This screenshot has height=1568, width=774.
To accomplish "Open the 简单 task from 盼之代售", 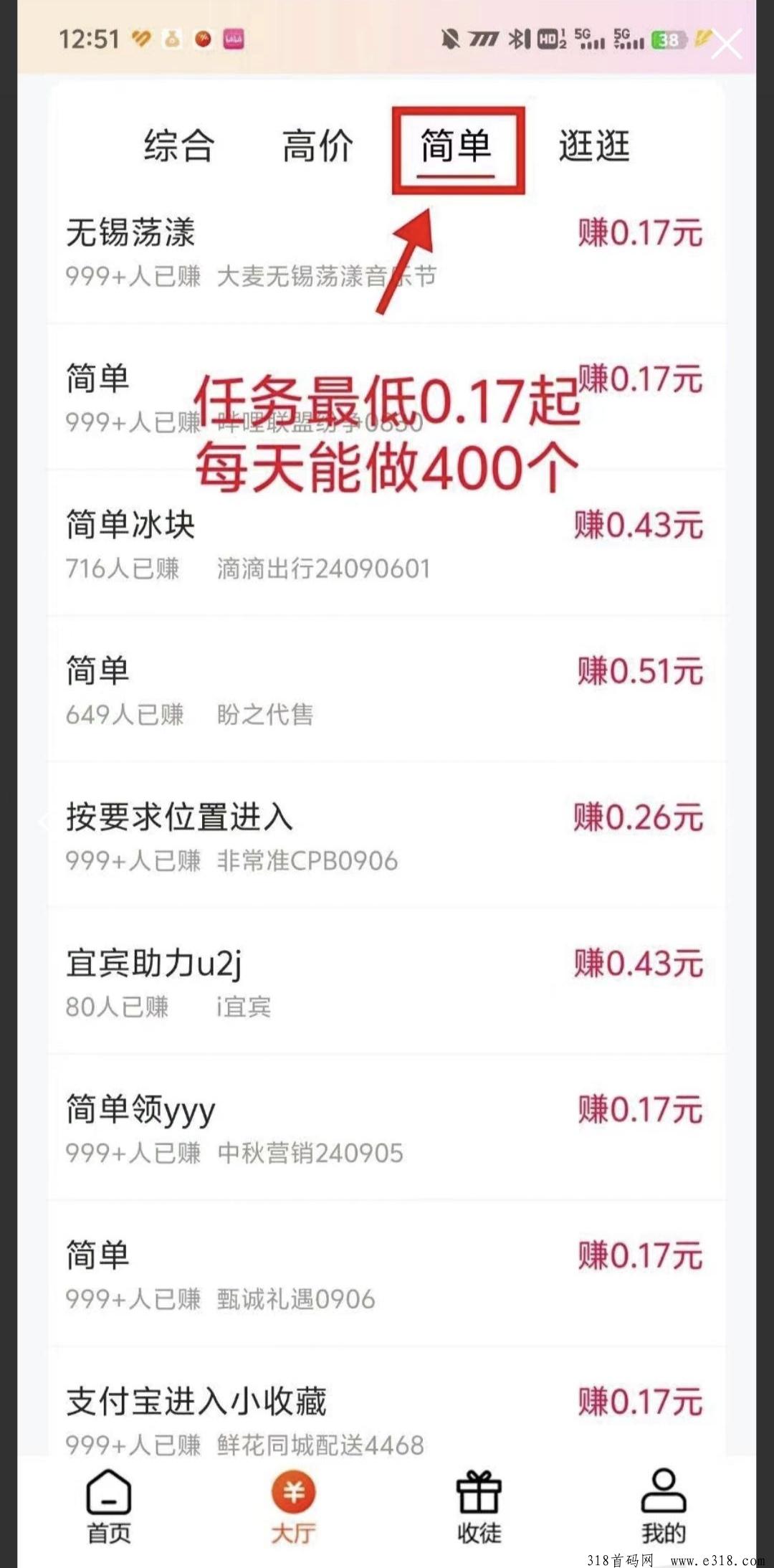I will coord(387,690).
